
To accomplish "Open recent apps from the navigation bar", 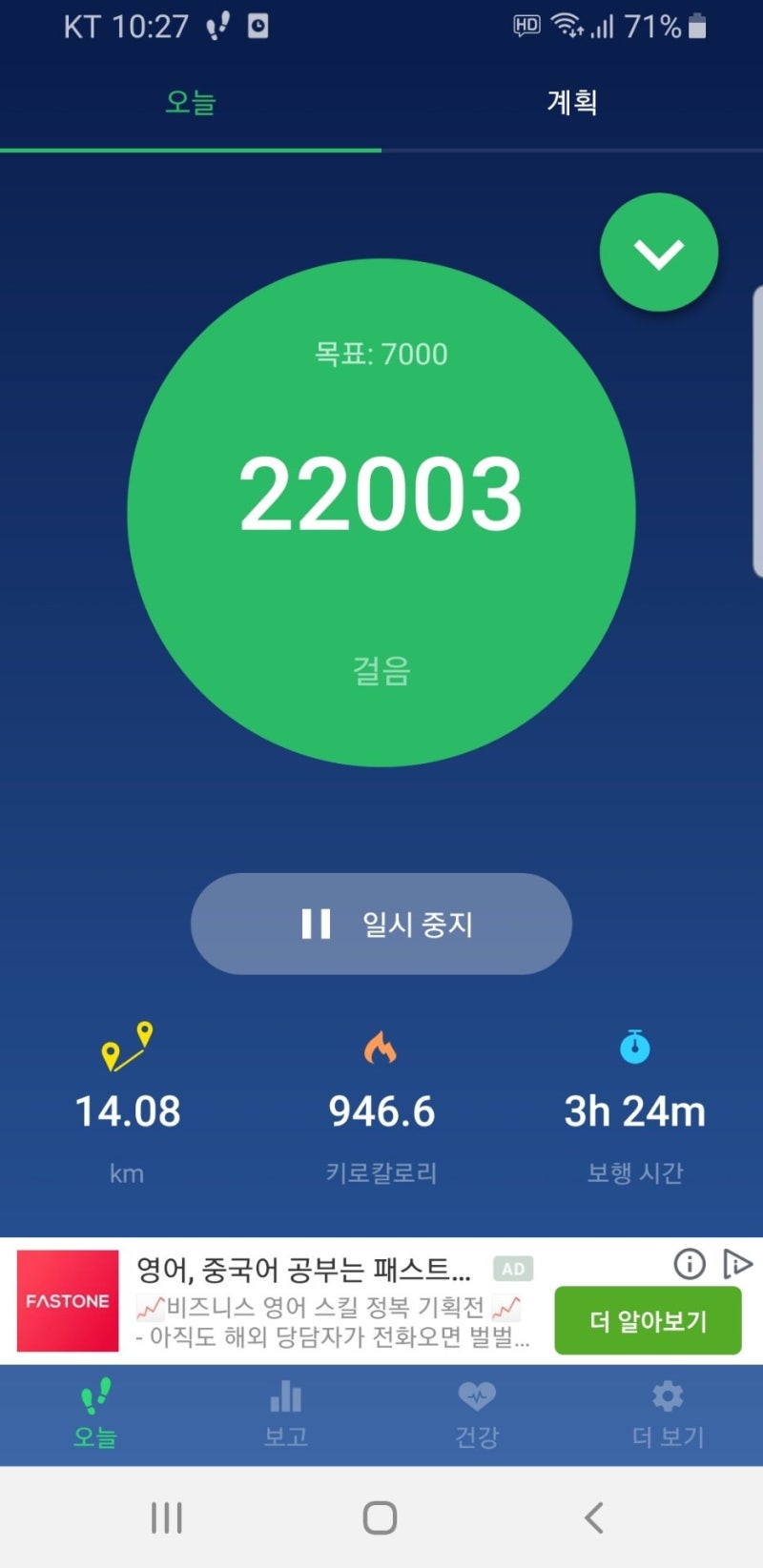I will 167,1517.
